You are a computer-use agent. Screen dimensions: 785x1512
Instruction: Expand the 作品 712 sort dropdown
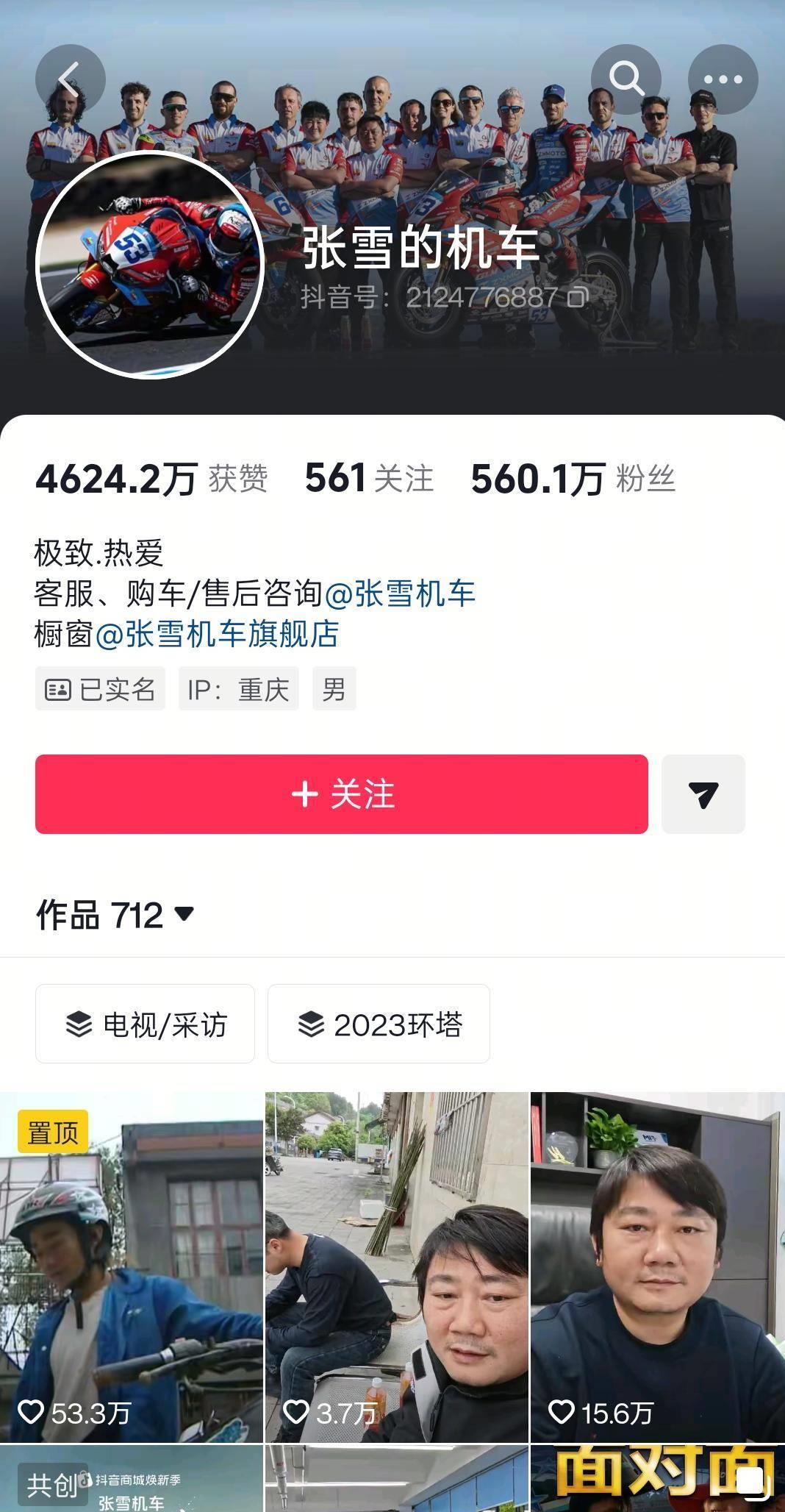[x=115, y=915]
